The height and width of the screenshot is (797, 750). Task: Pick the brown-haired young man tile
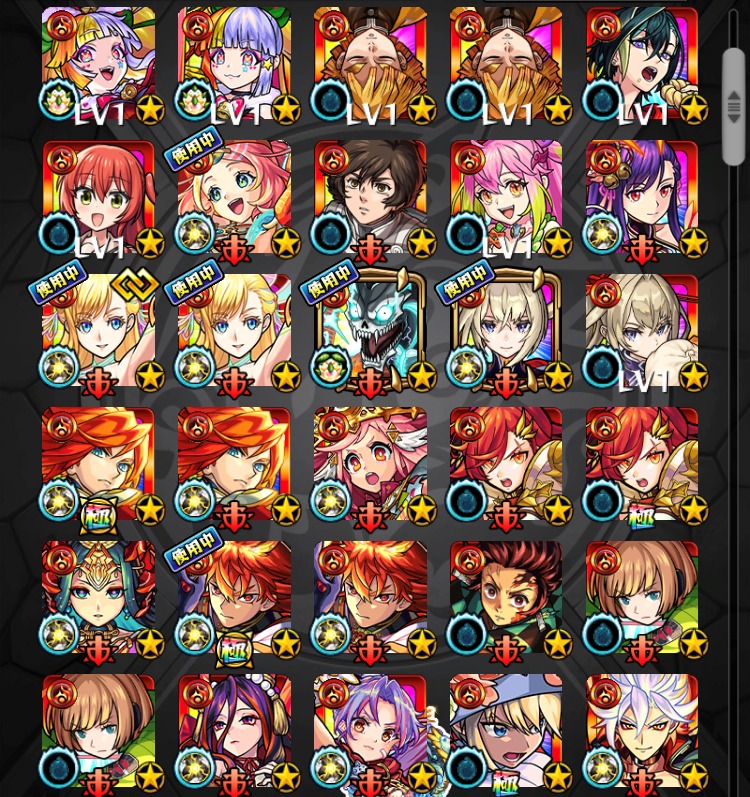(370, 197)
